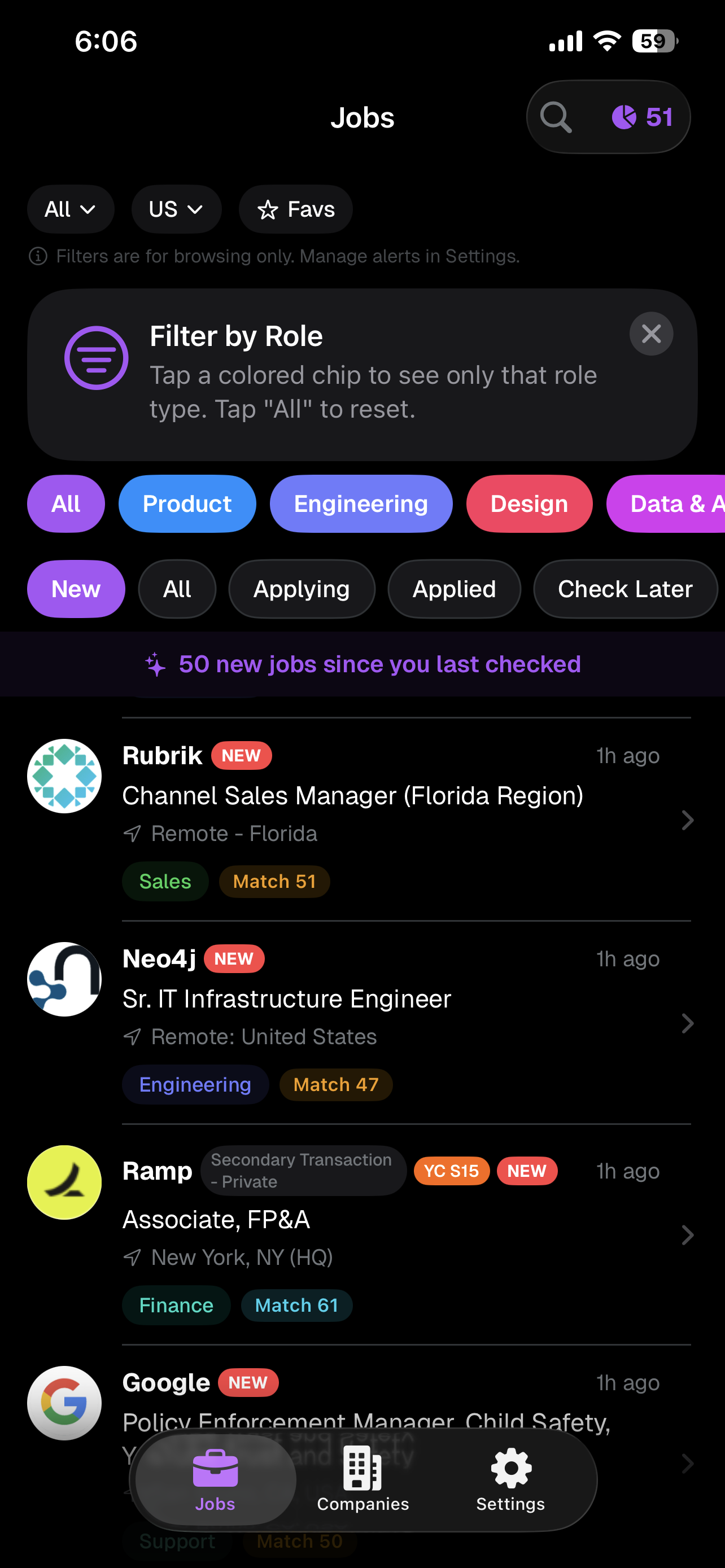Open Rubrik Channel Sales Manager job
The image size is (725, 1568).
coord(353,796)
